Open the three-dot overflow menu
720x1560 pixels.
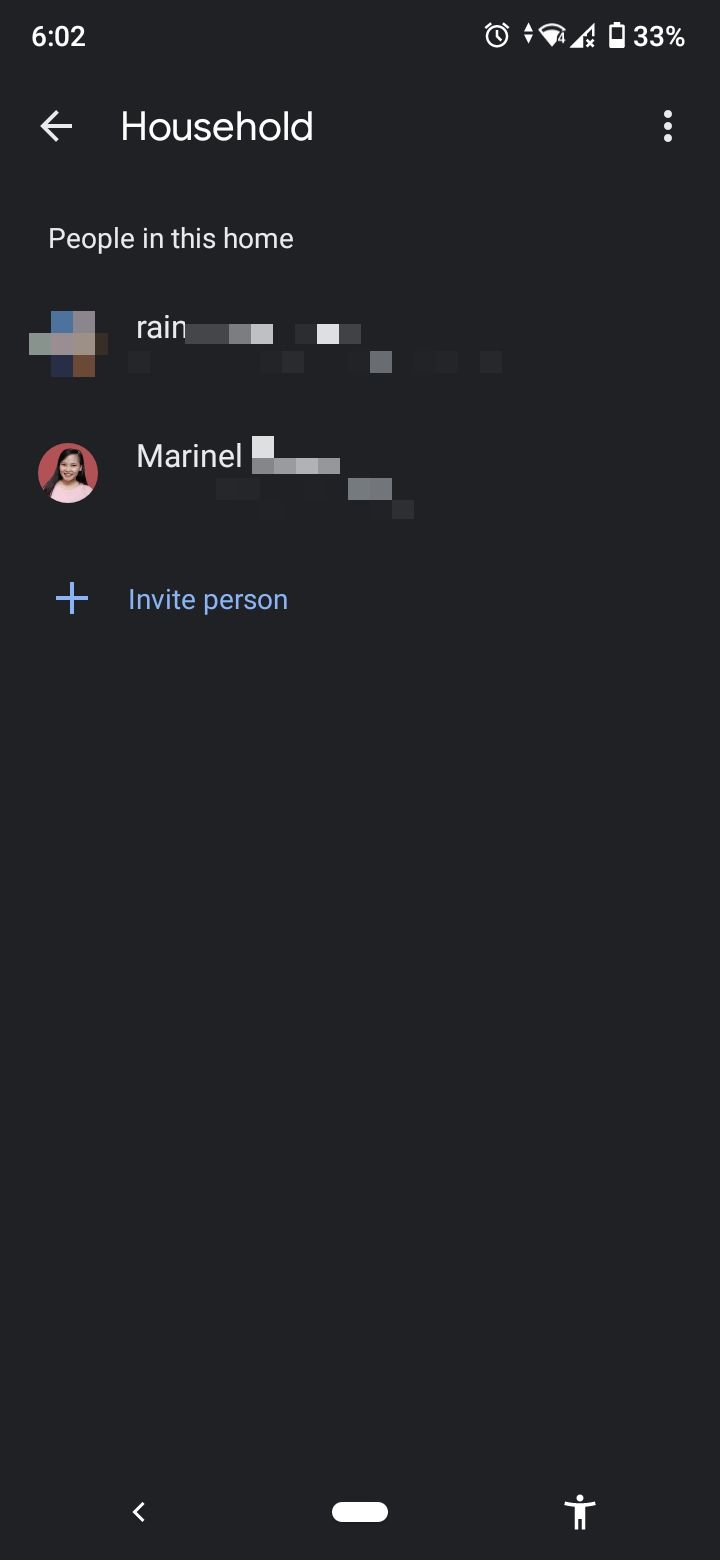tap(667, 126)
